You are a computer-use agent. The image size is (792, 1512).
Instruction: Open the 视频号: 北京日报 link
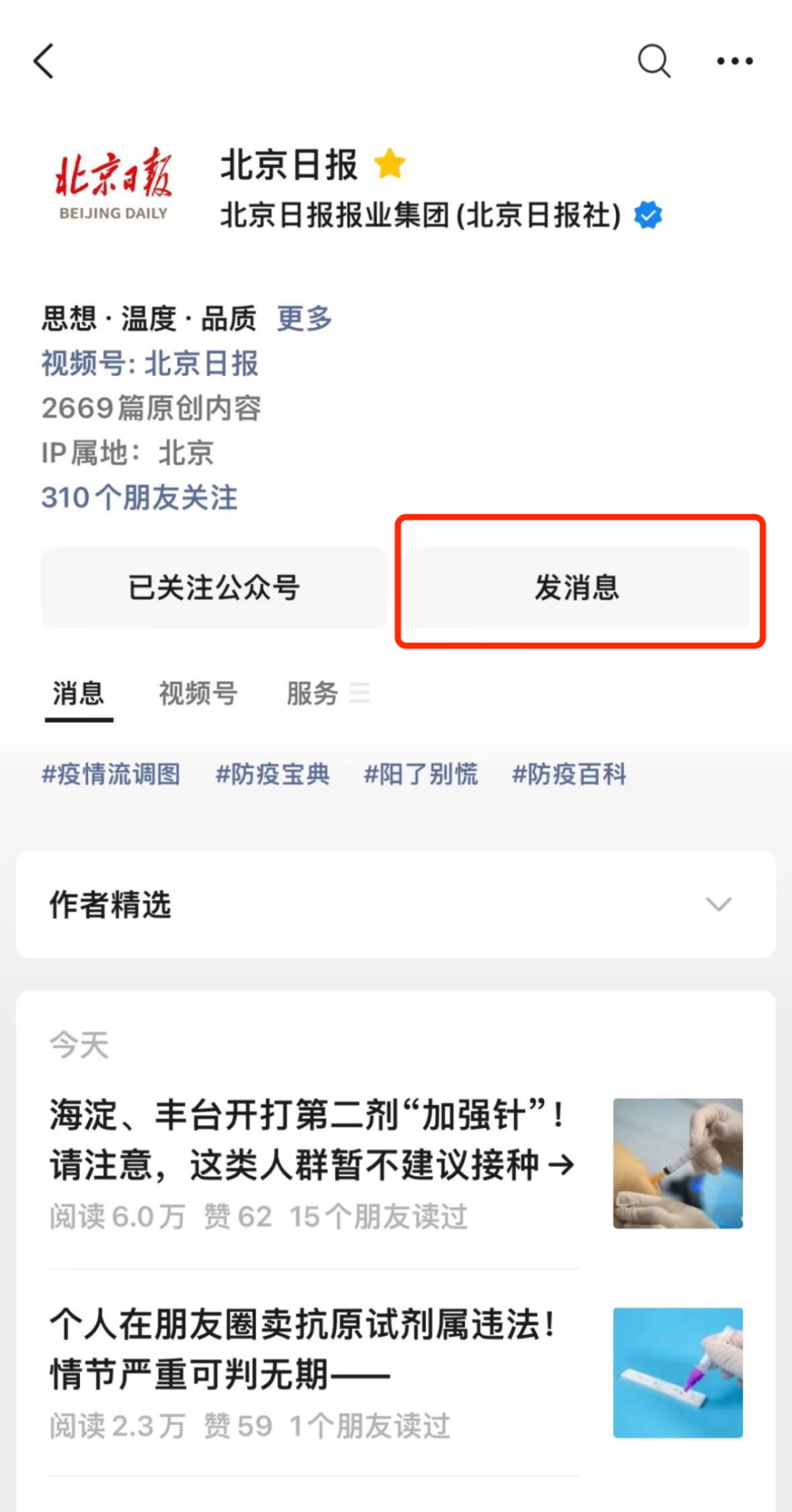point(150,363)
